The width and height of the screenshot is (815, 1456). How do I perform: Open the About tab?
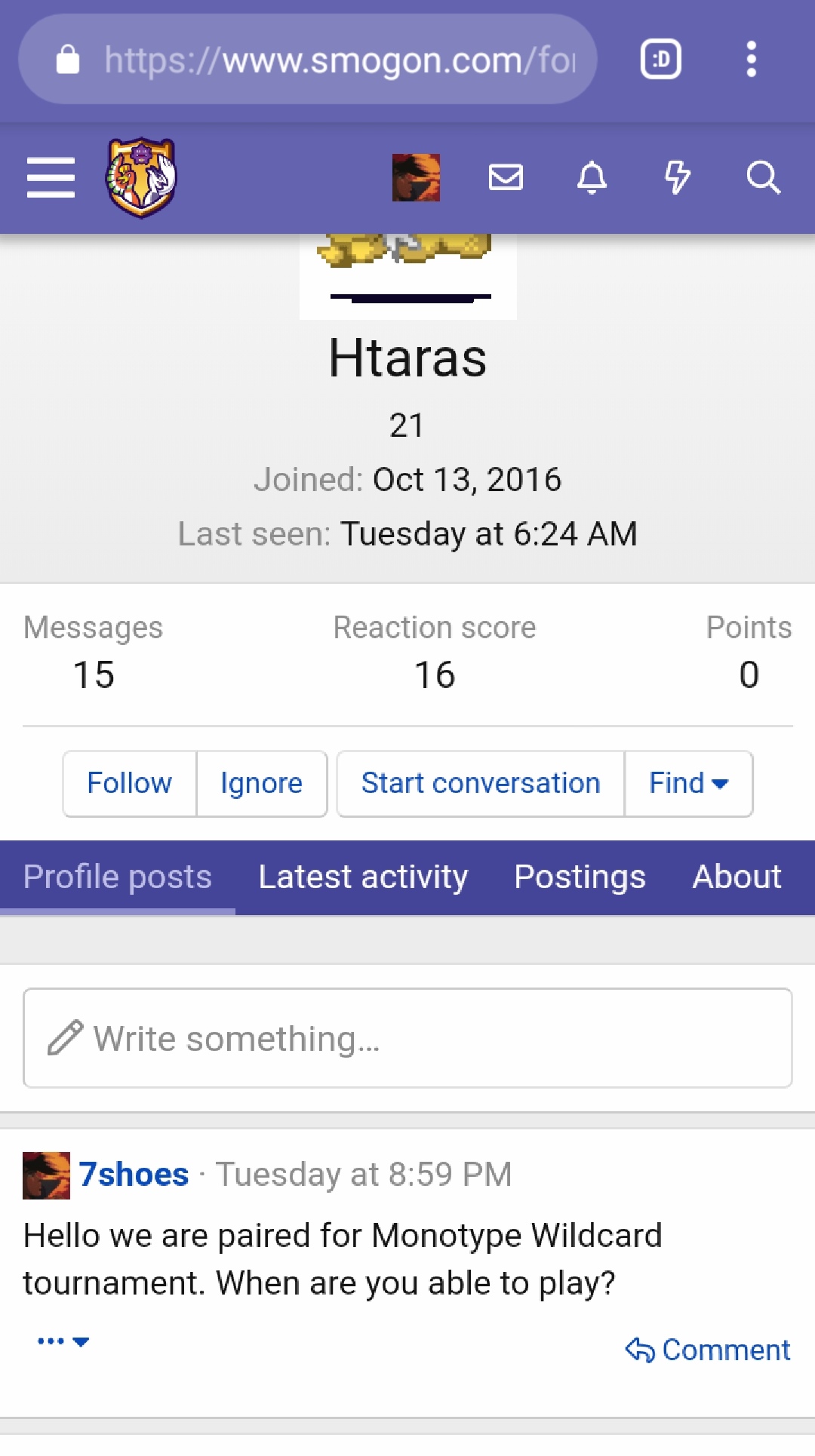pyautogui.click(x=737, y=877)
